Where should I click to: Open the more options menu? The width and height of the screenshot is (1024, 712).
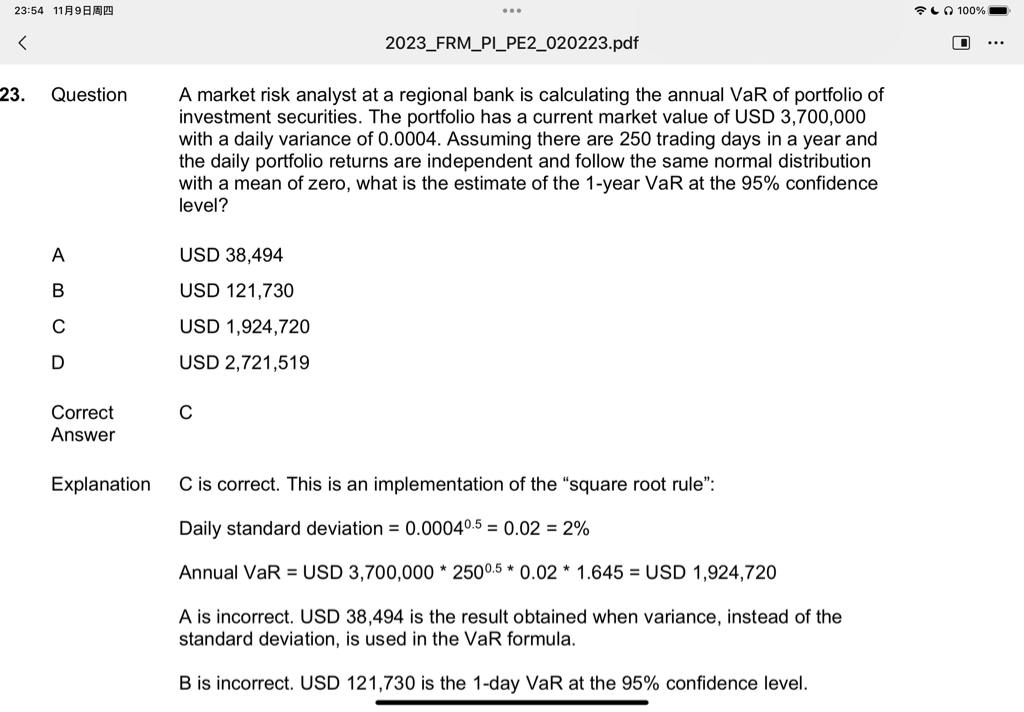pyautogui.click(x=996, y=44)
